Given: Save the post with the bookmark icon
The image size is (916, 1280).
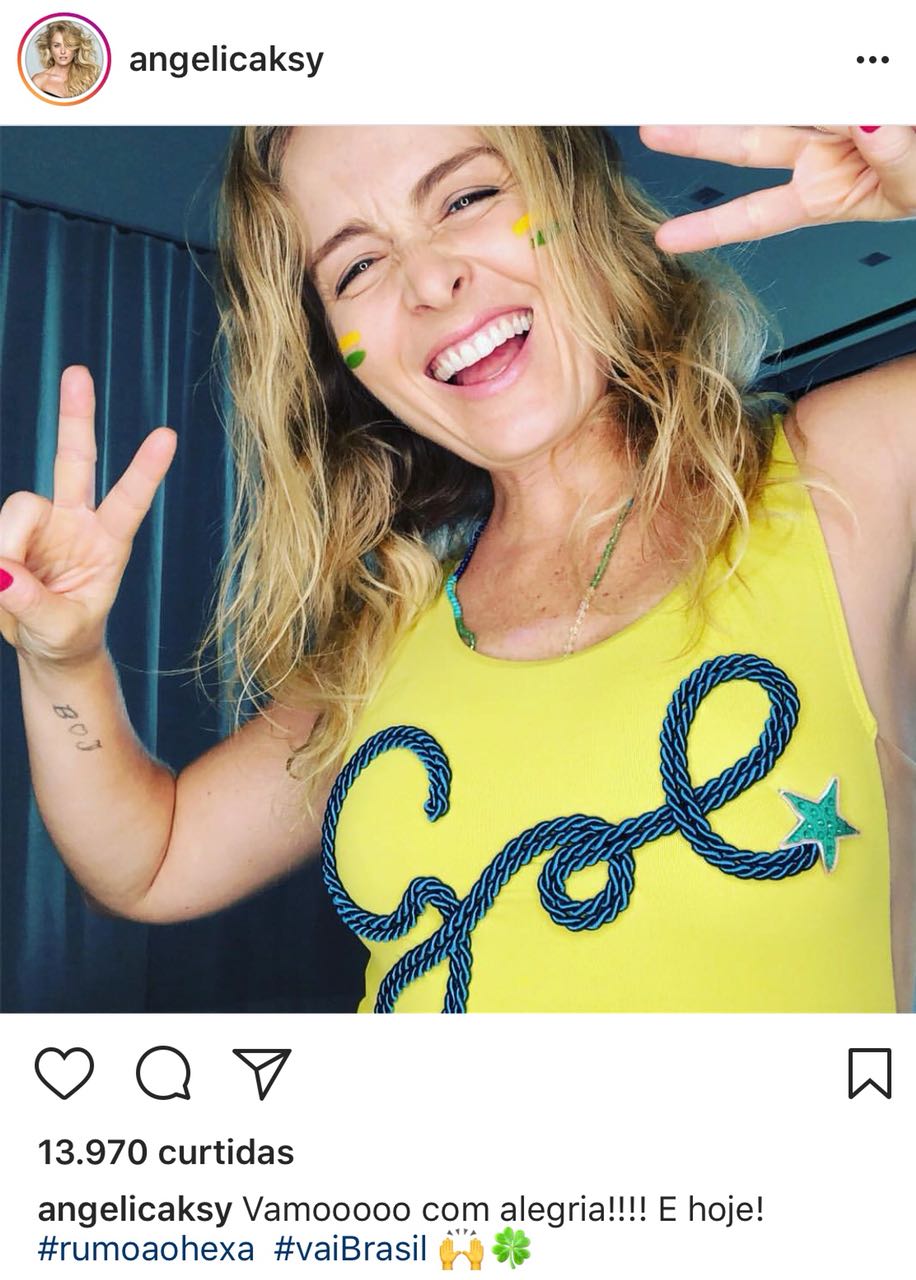Looking at the screenshot, I should point(869,1074).
